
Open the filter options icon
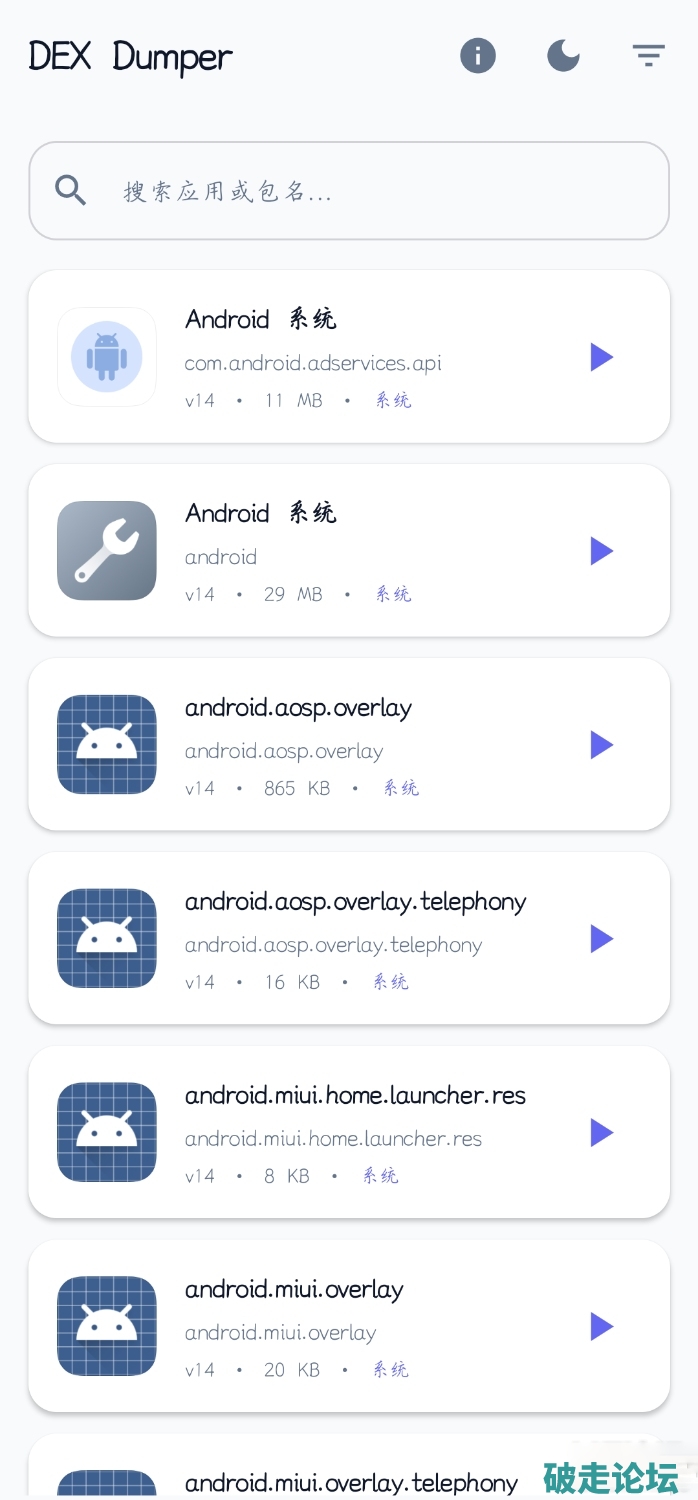click(649, 55)
